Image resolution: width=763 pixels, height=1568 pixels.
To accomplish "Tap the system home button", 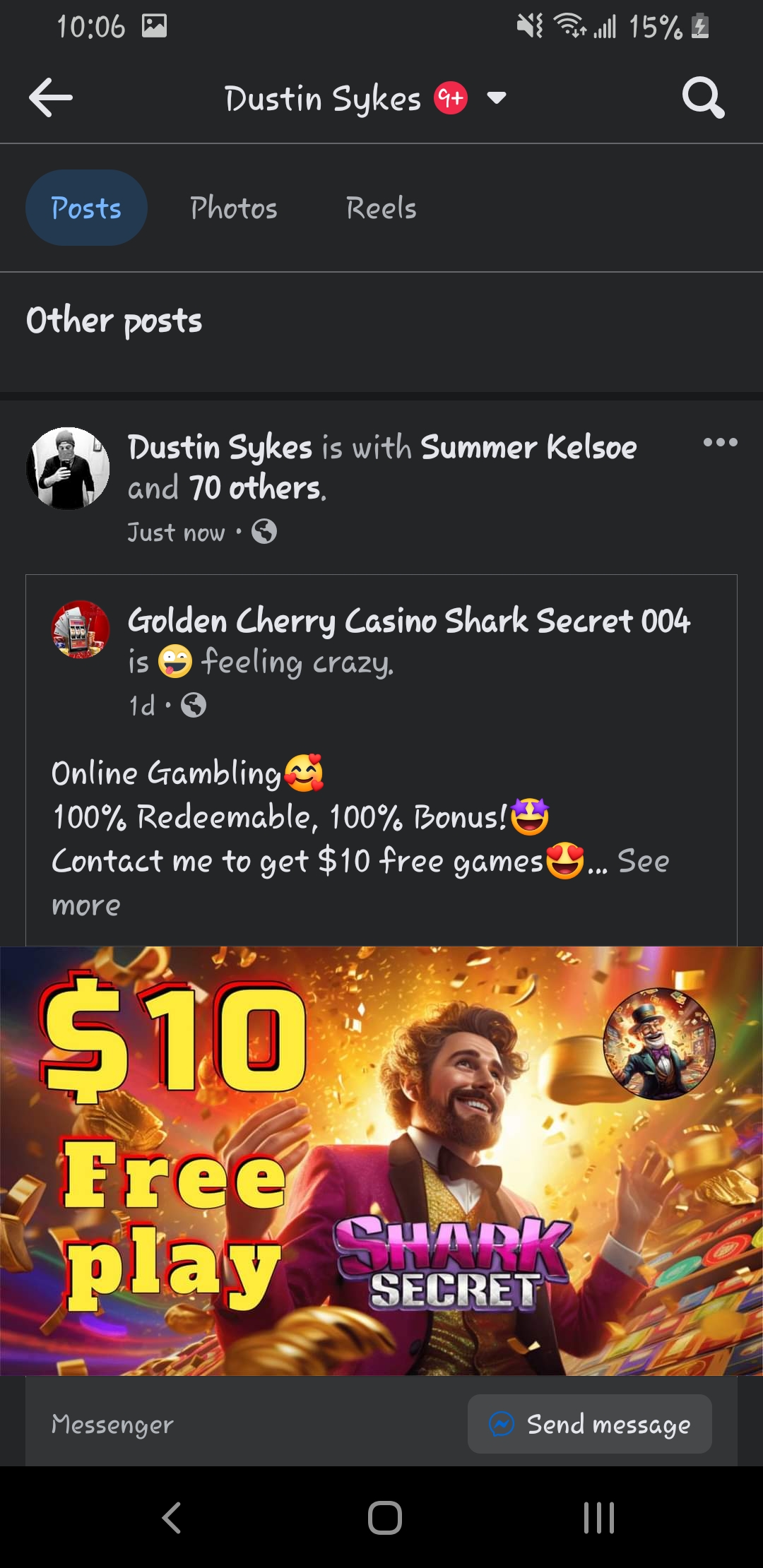I will (385, 1517).
